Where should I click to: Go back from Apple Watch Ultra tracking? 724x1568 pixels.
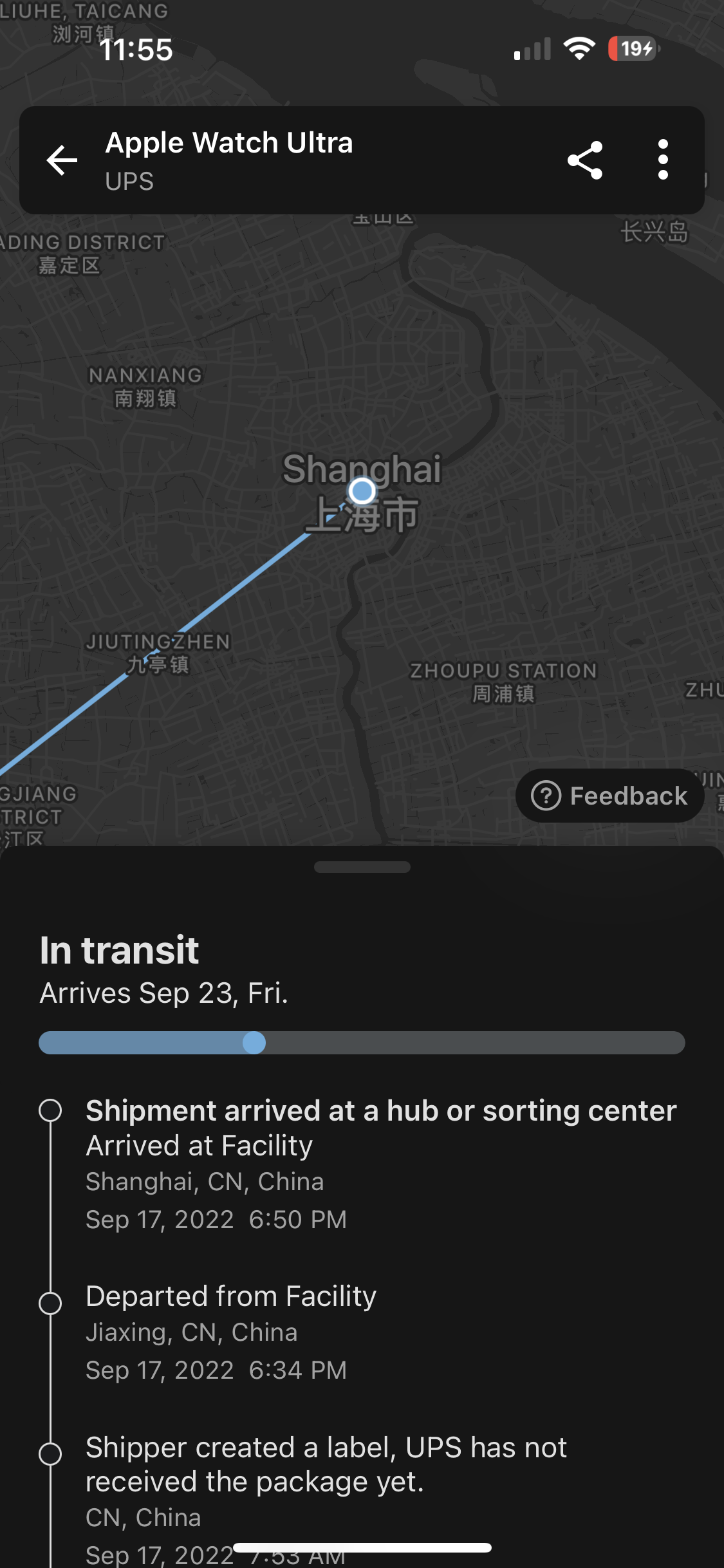tap(62, 160)
